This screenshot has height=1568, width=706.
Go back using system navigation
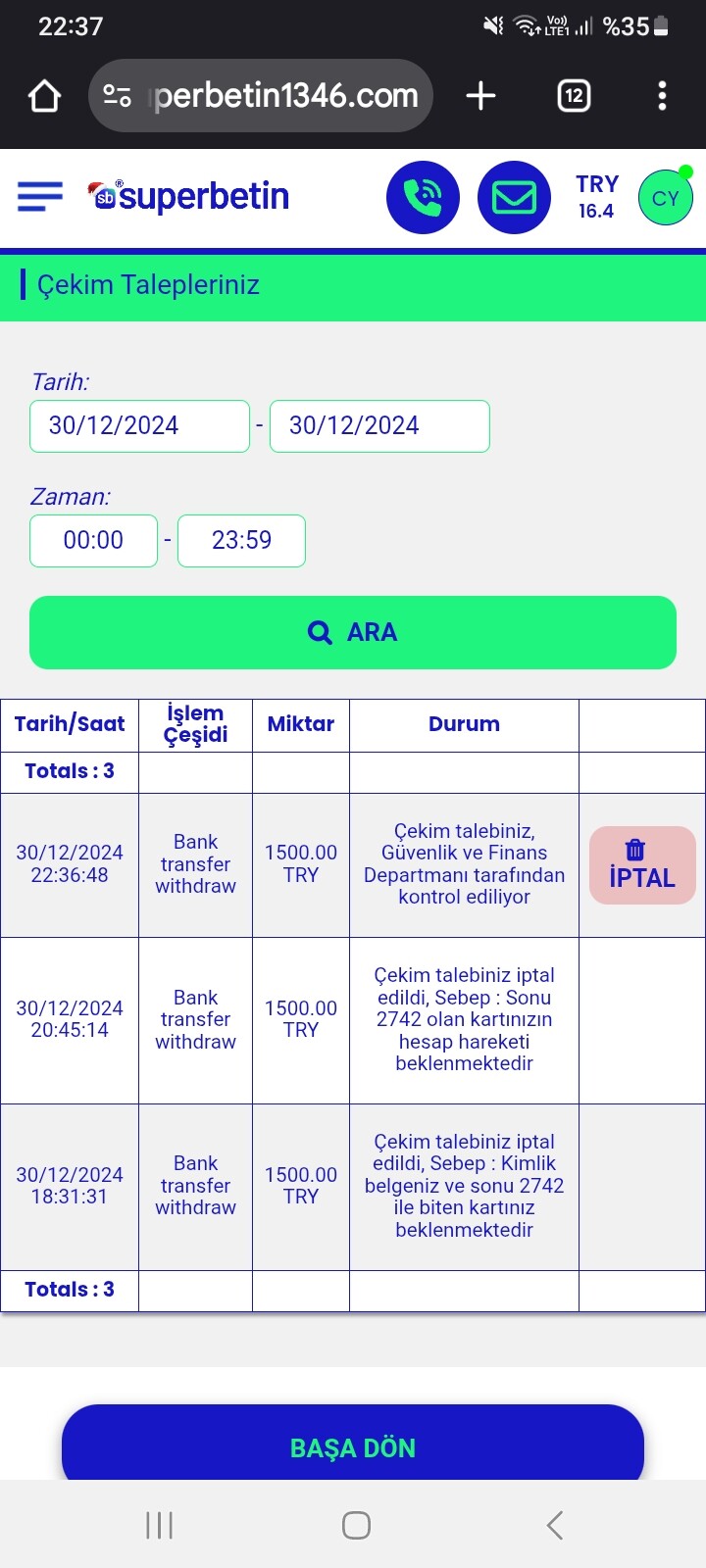point(555,1525)
